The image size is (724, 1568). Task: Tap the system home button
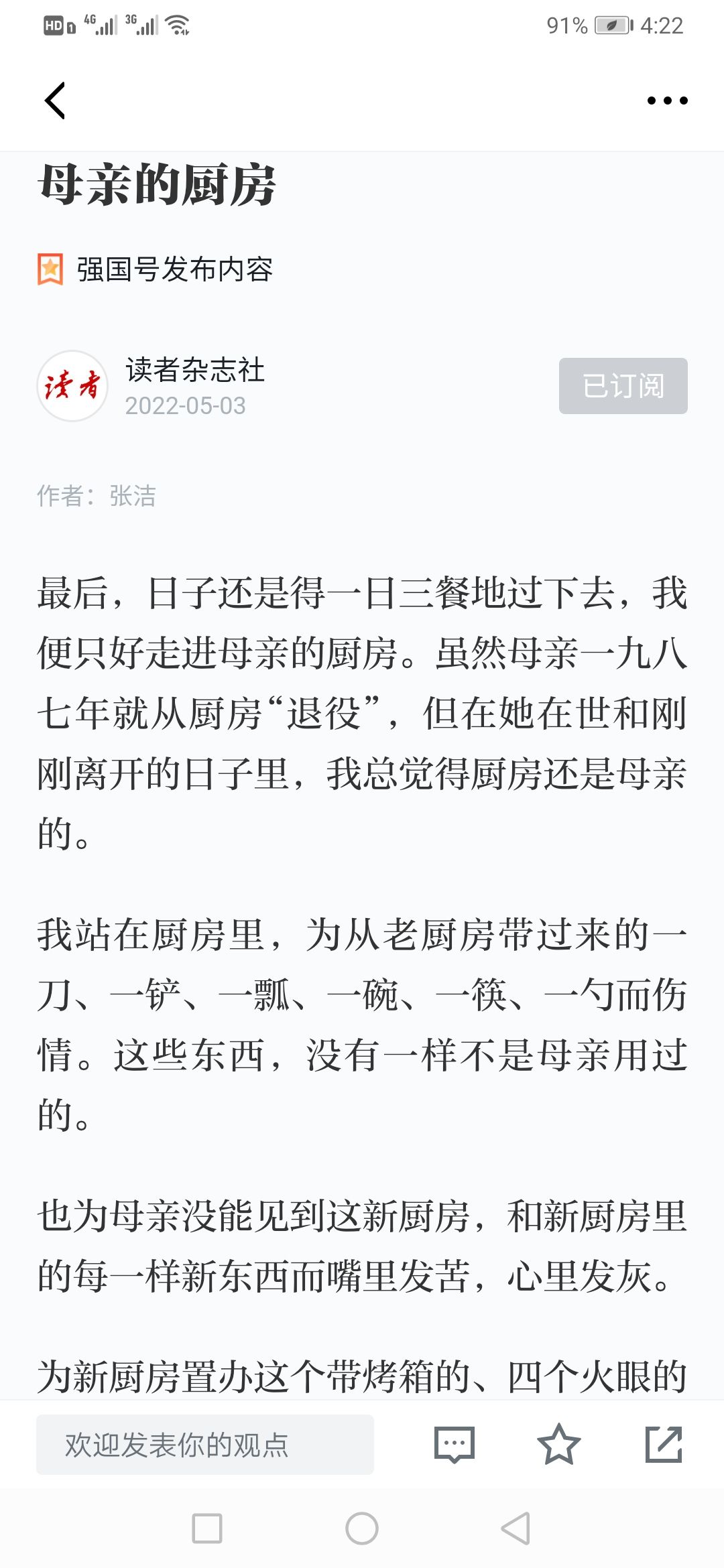(x=362, y=1528)
